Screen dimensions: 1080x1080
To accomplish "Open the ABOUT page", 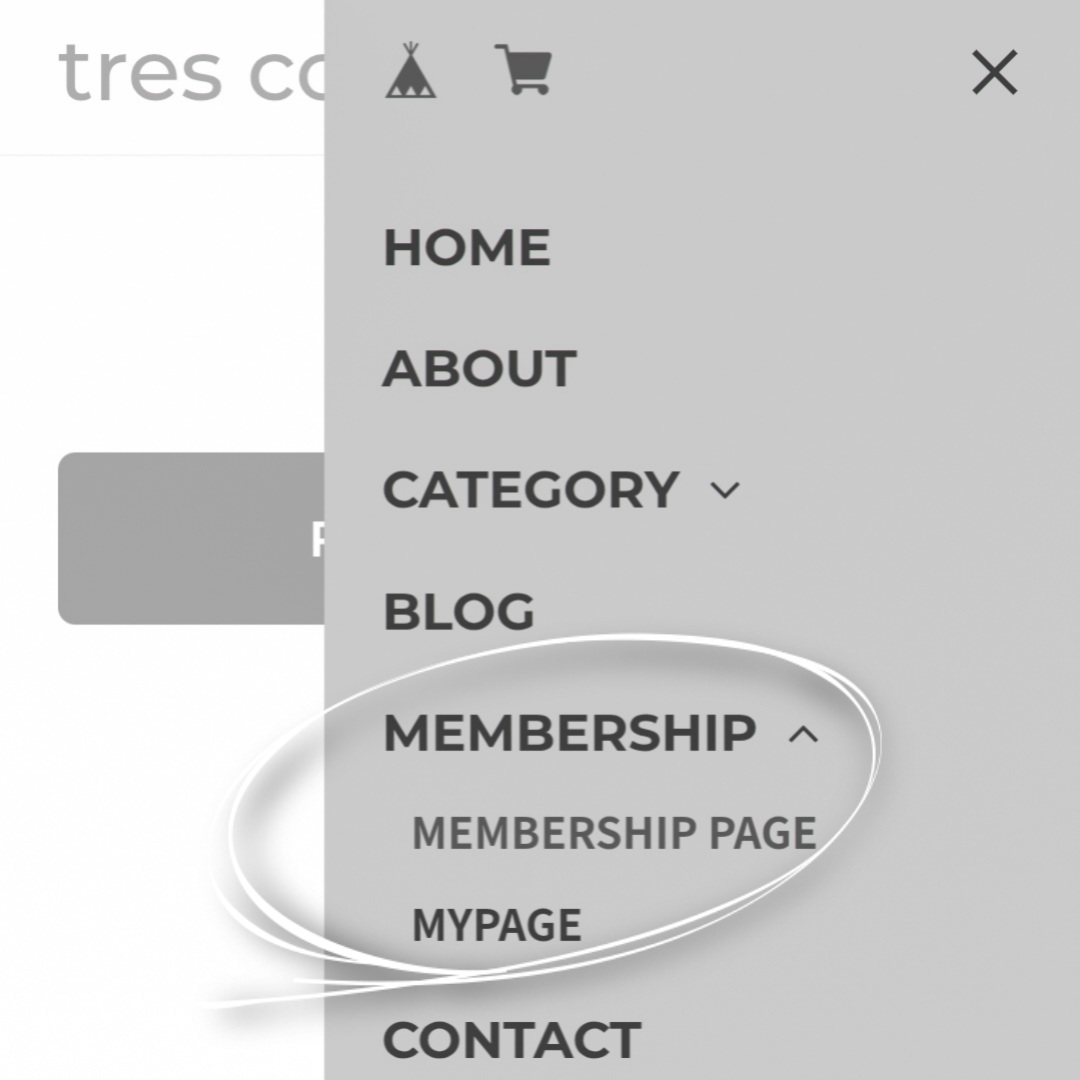I will 479,369.
